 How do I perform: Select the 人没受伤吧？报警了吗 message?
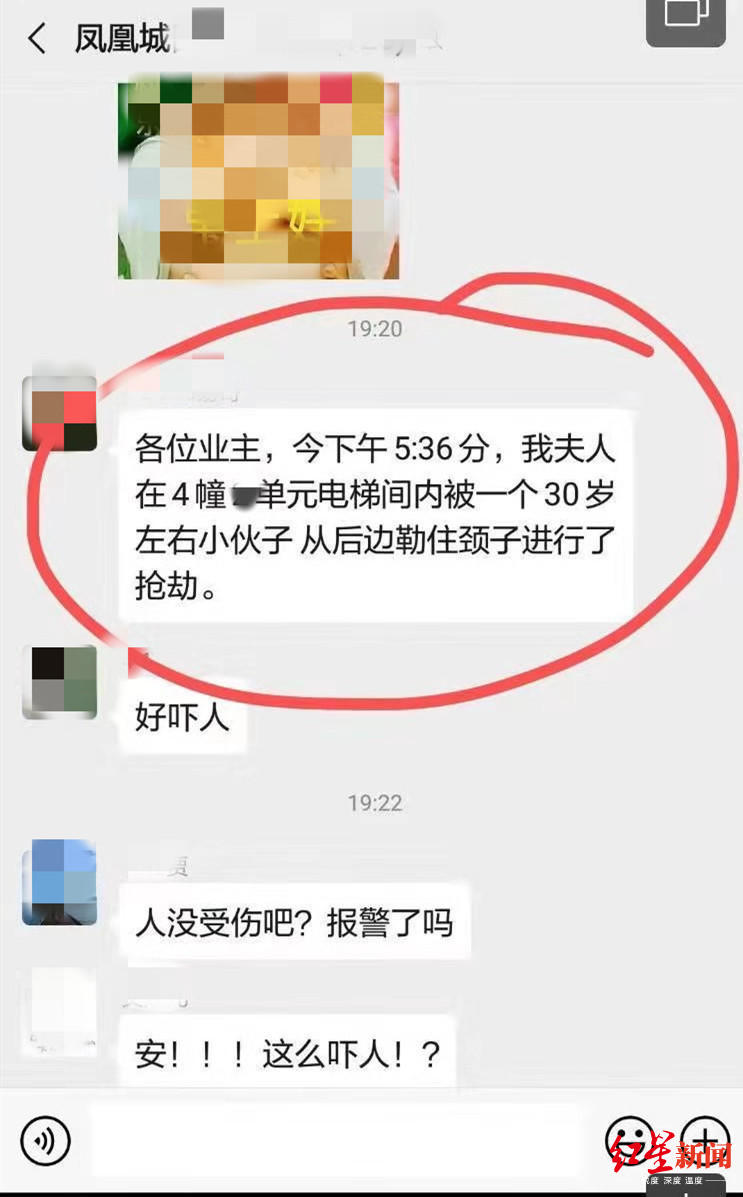(294, 923)
